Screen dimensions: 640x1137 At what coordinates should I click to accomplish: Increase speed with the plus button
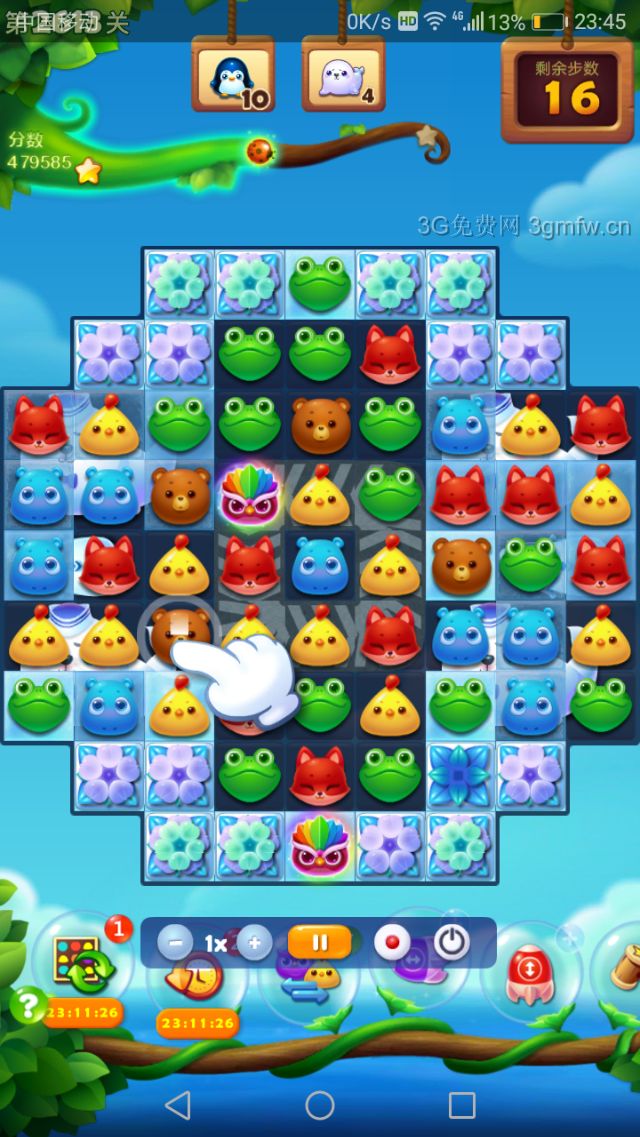tap(255, 942)
